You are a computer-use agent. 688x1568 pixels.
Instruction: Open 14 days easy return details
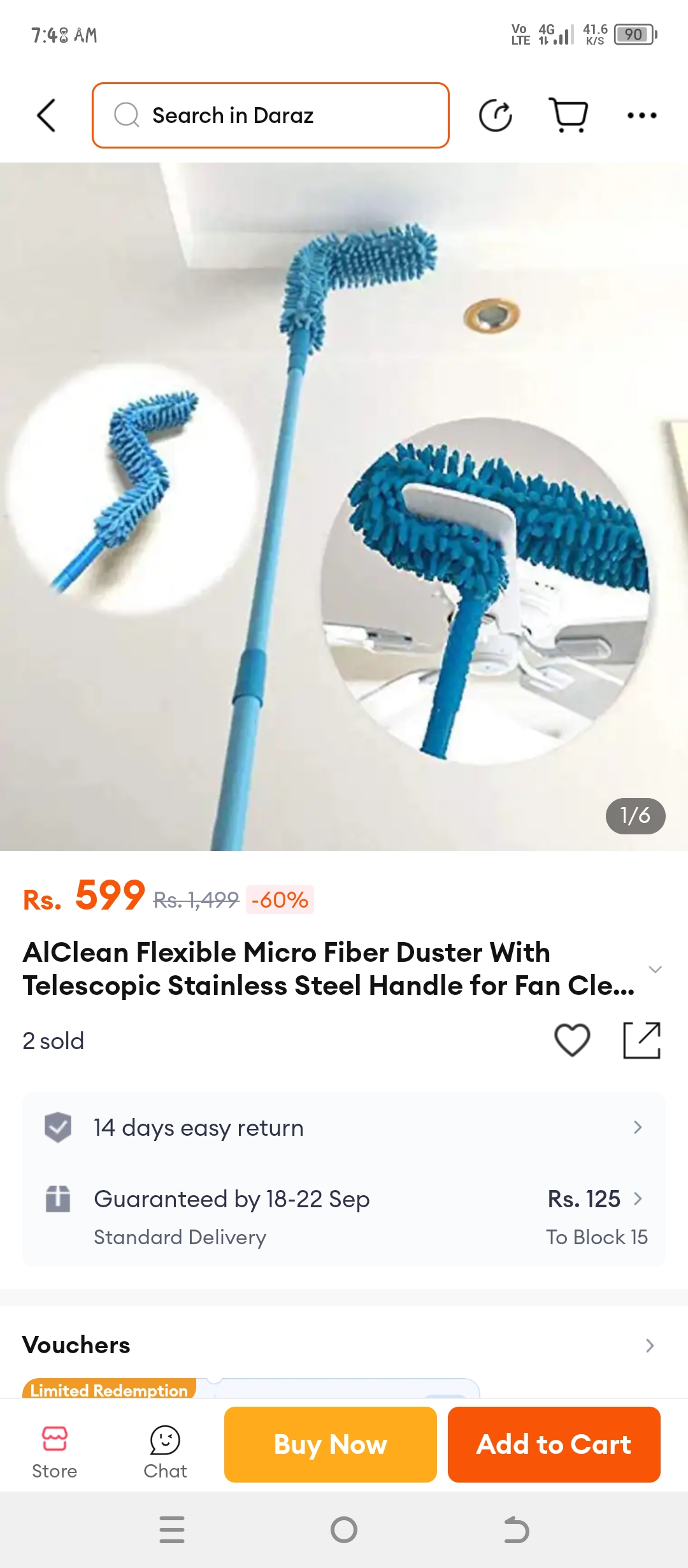tap(344, 1128)
